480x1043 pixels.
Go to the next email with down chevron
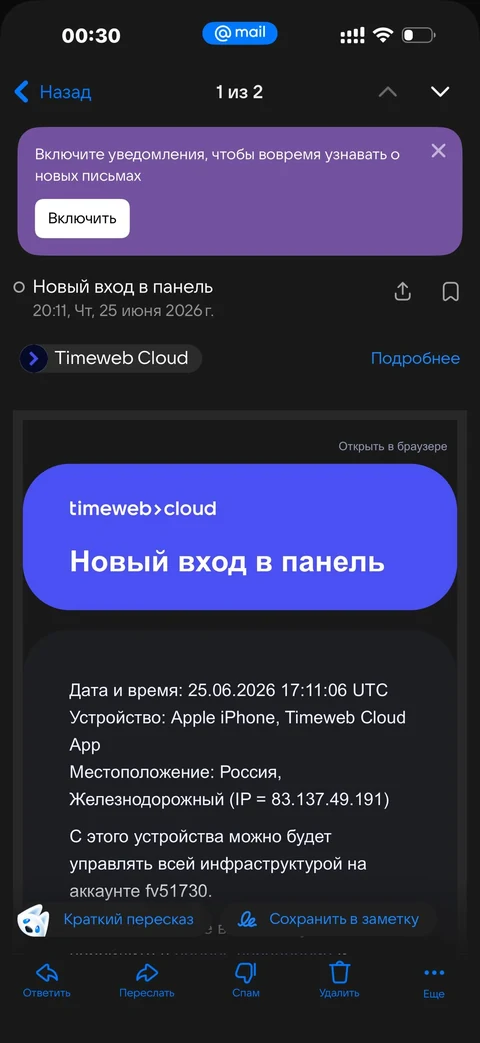440,92
